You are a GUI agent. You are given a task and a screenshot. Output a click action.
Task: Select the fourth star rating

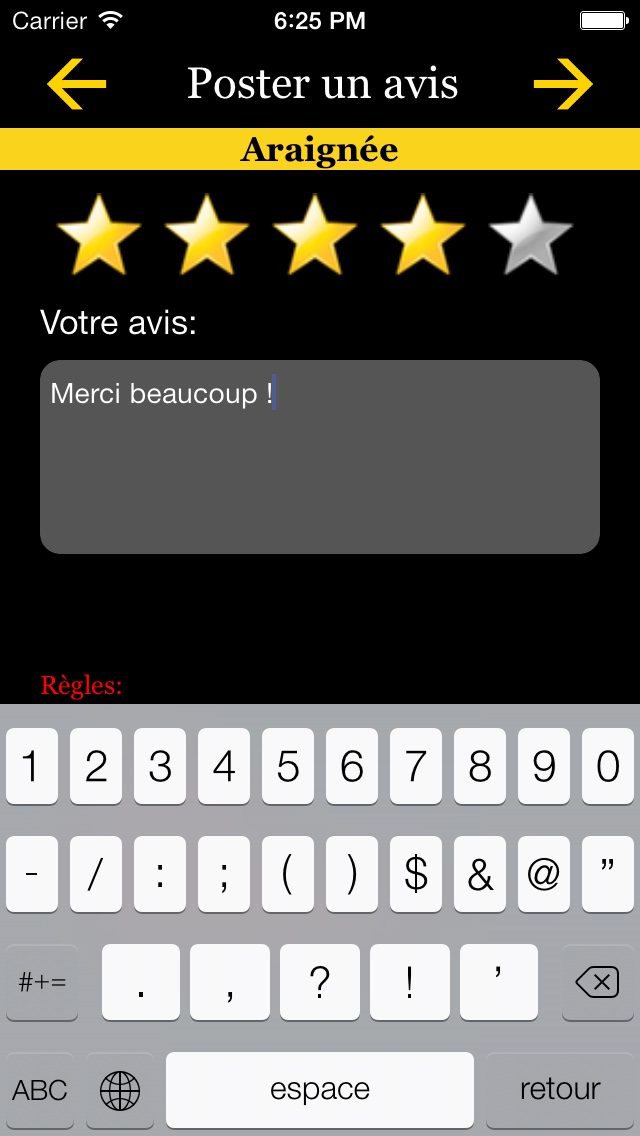tap(423, 235)
